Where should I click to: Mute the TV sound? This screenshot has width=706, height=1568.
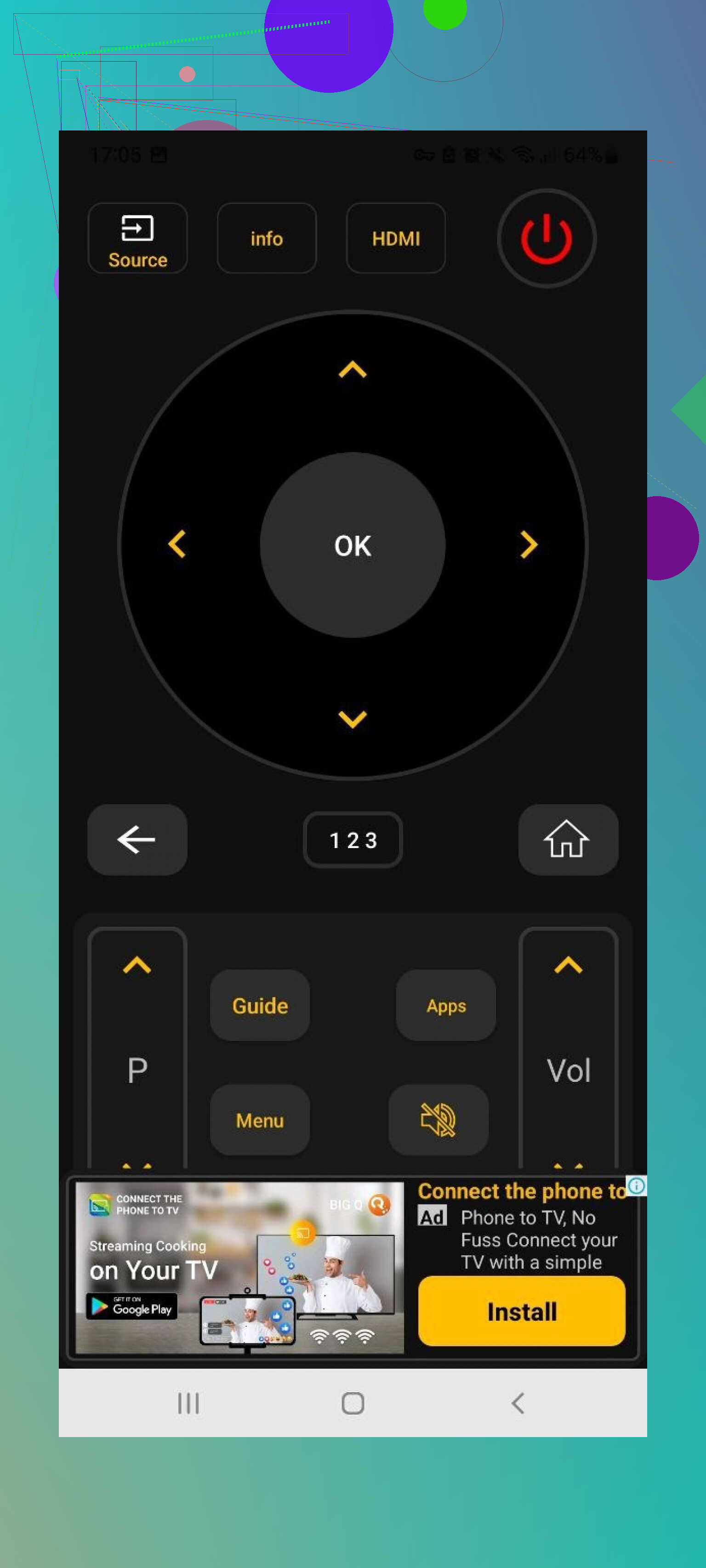click(438, 1120)
